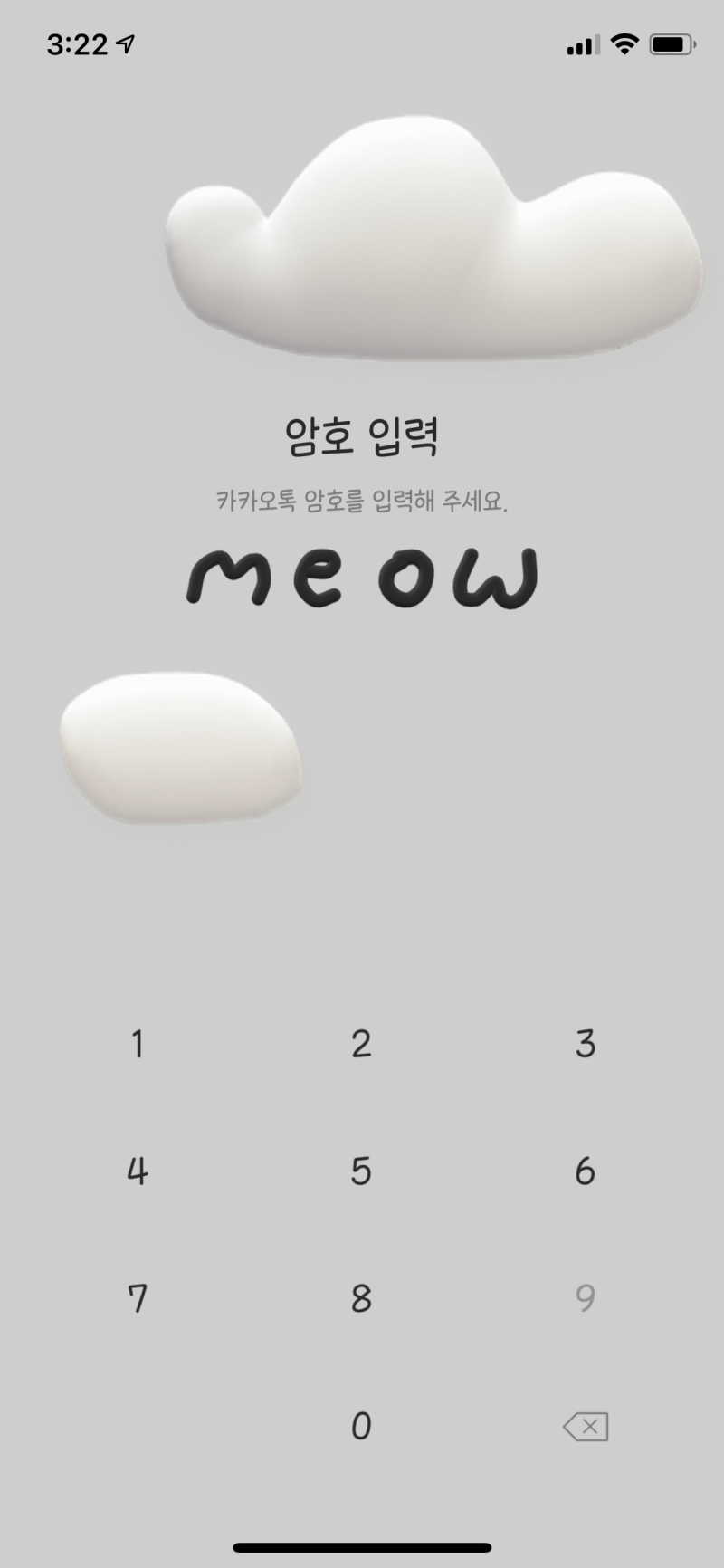Enter digit 1 on the passcode keypad
This screenshot has height=1568, width=724.
pyautogui.click(x=138, y=1044)
